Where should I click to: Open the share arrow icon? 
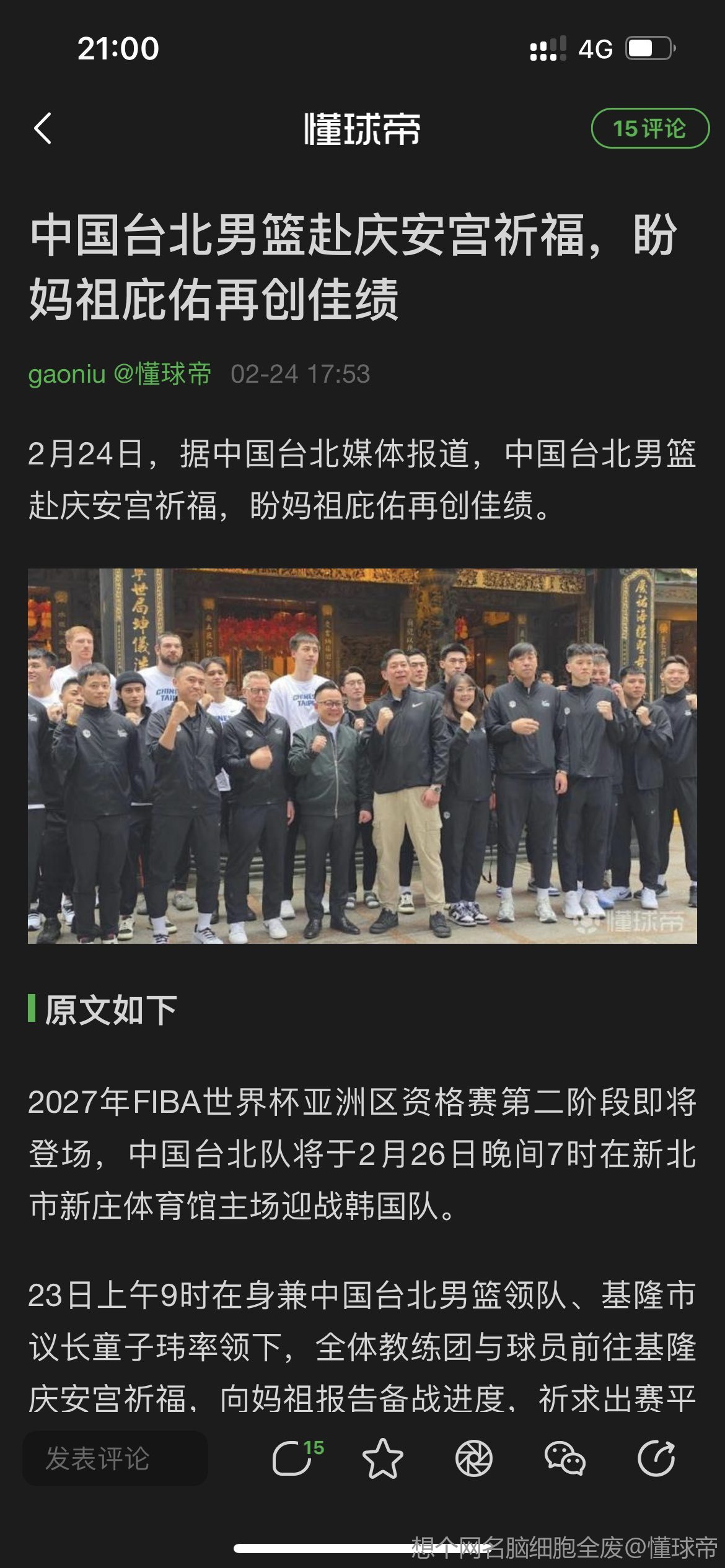(656, 1458)
